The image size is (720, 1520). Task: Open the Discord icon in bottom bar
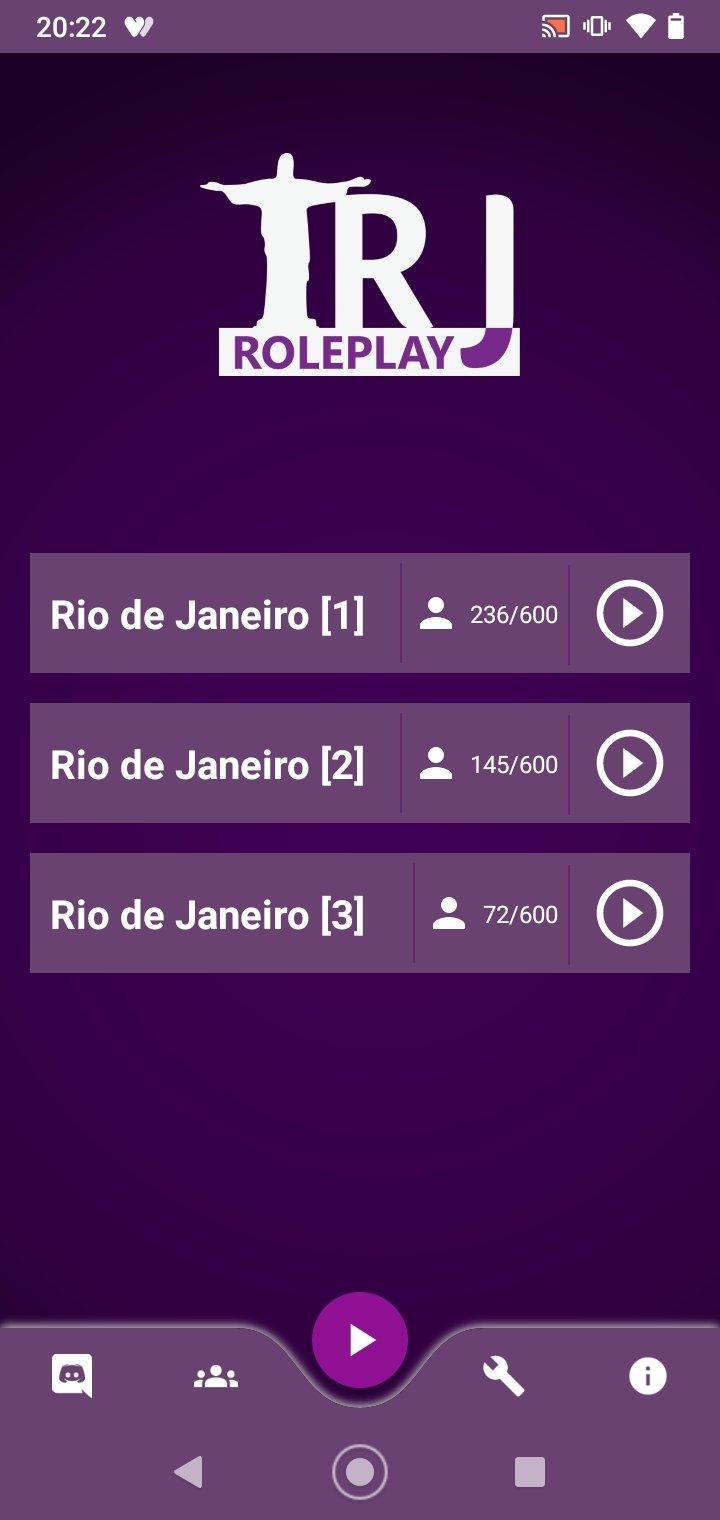(72, 1376)
